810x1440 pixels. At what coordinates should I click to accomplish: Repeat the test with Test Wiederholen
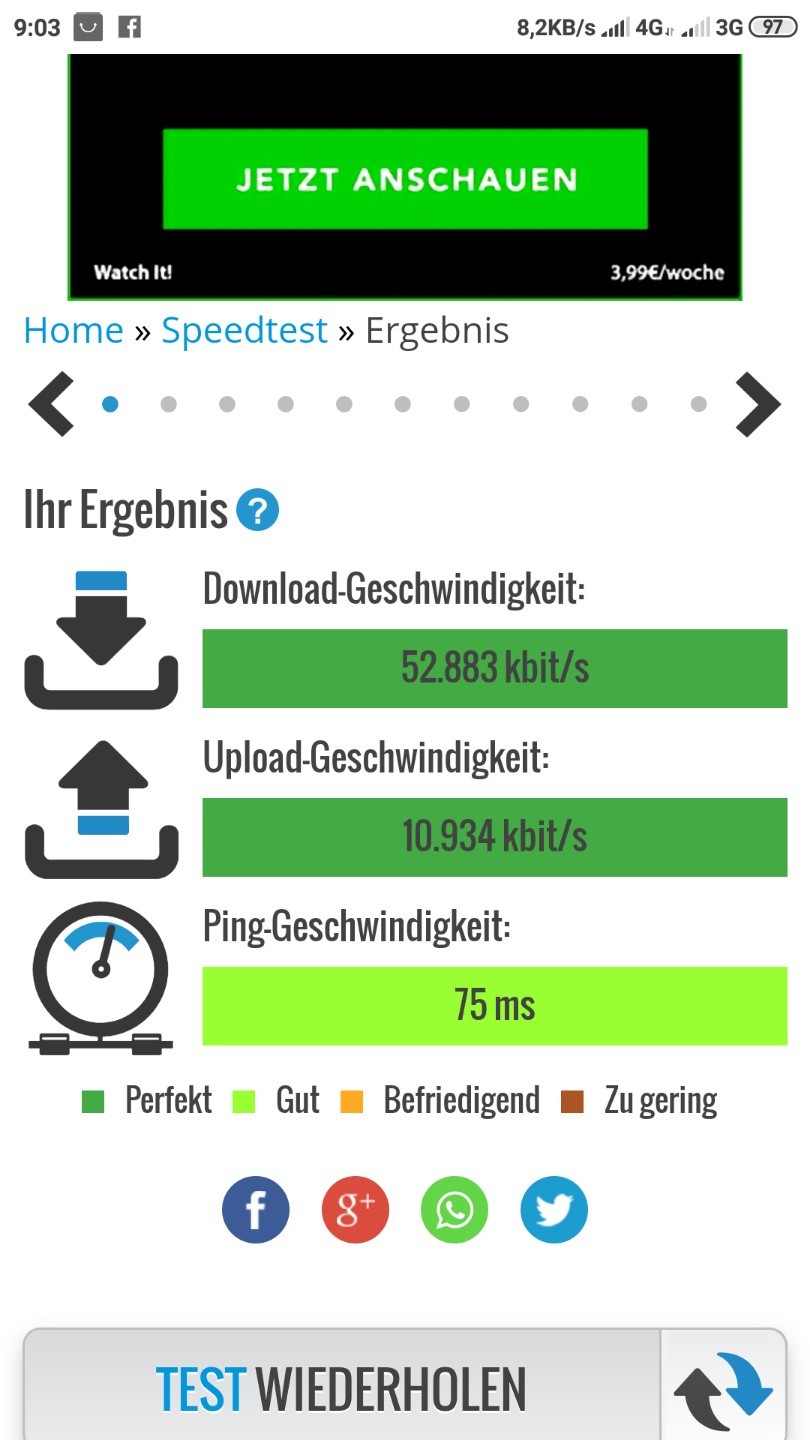[x=342, y=1388]
